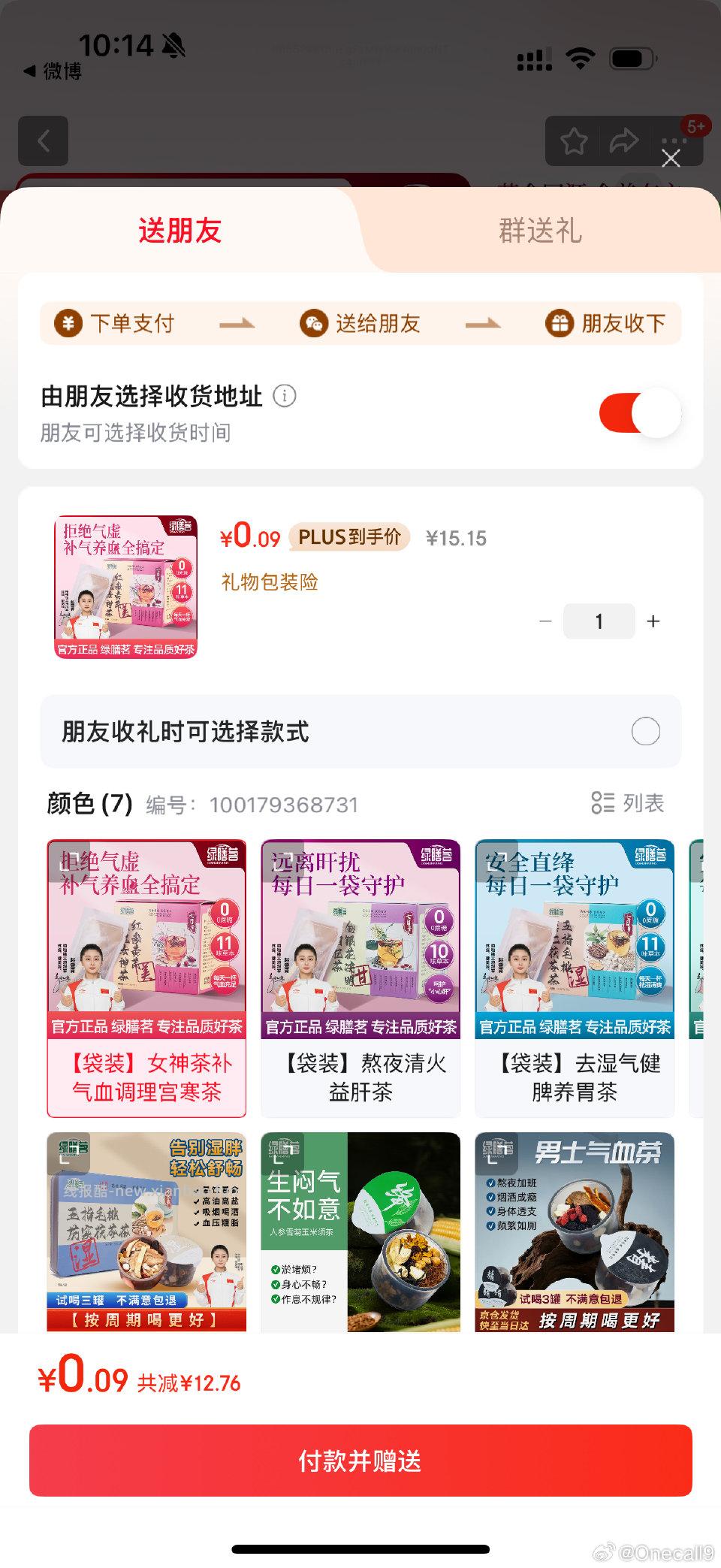
Task: Decrease quantity with the minus stepper
Action: (545, 621)
